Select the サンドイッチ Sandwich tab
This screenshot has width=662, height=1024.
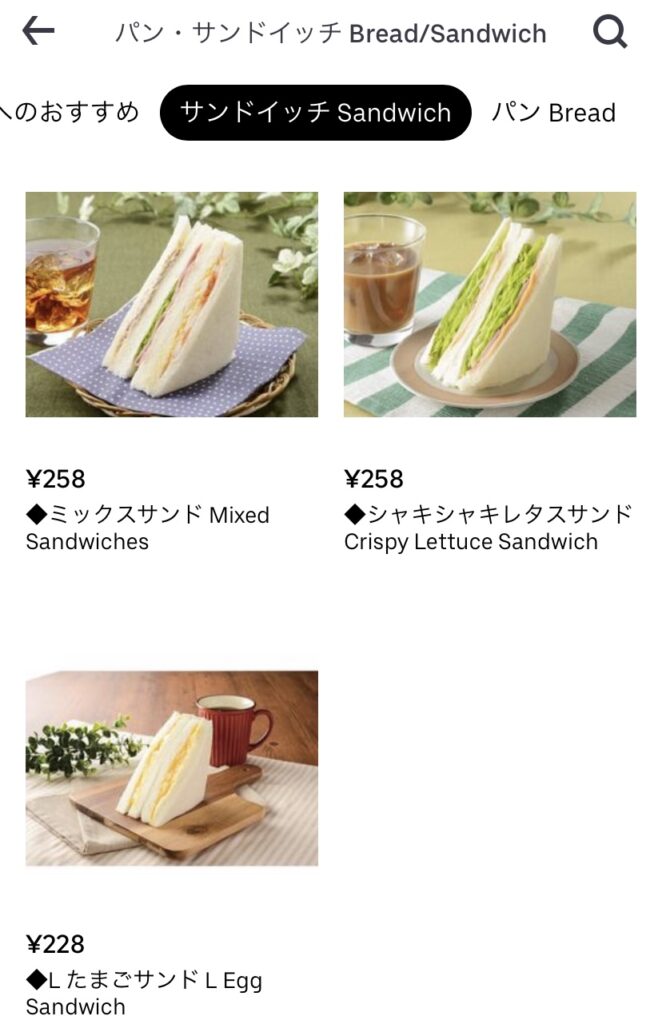point(315,112)
